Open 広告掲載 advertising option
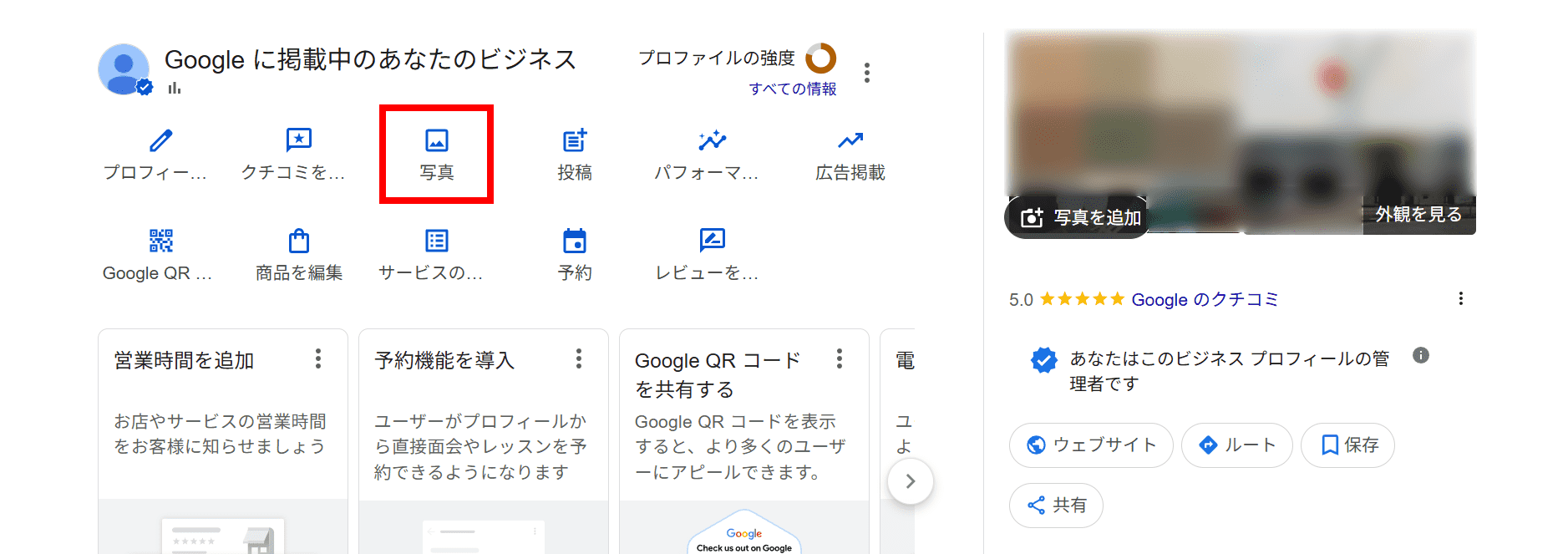 (850, 155)
